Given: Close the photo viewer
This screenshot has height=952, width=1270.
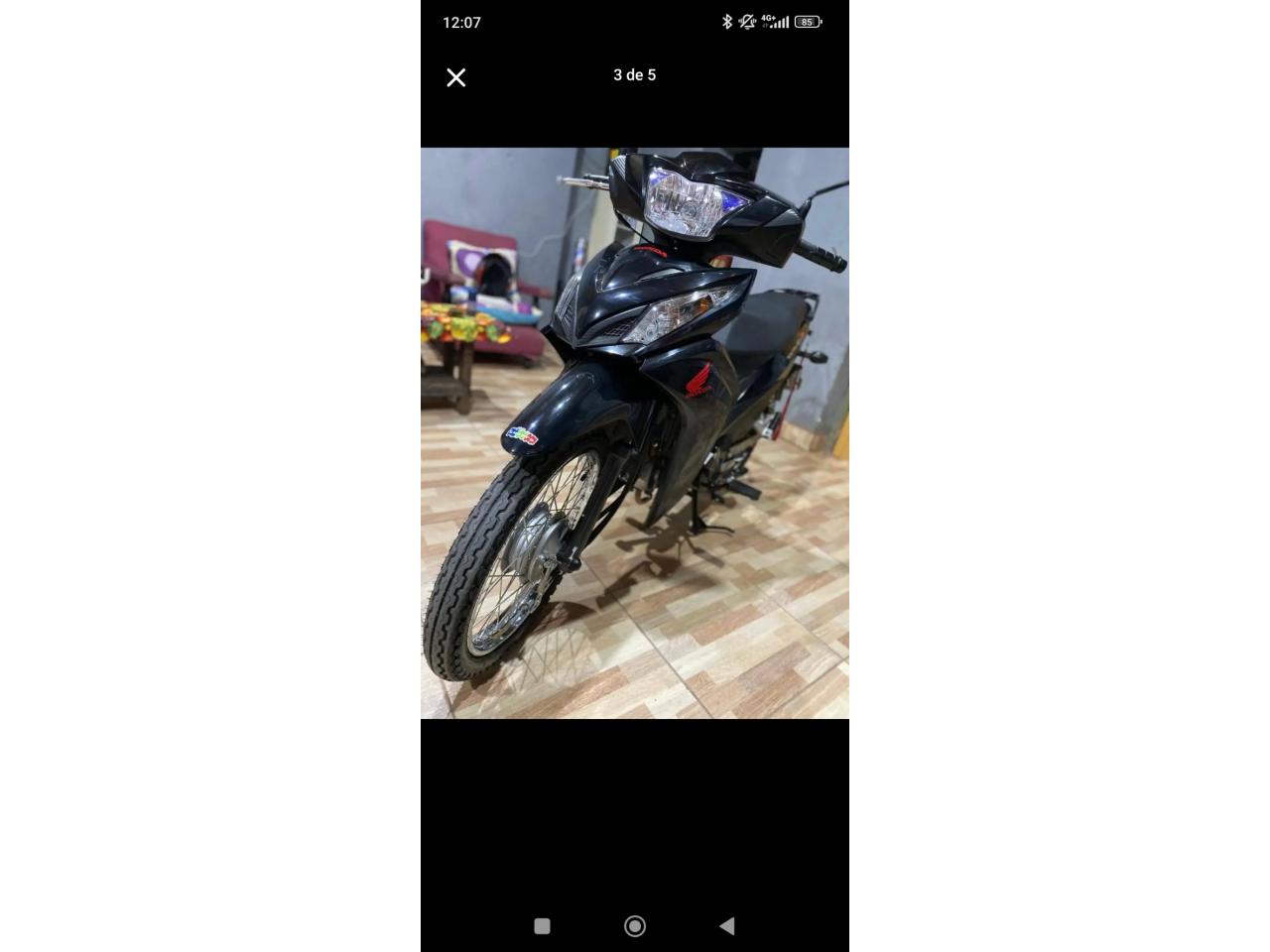Looking at the screenshot, I should [456, 77].
